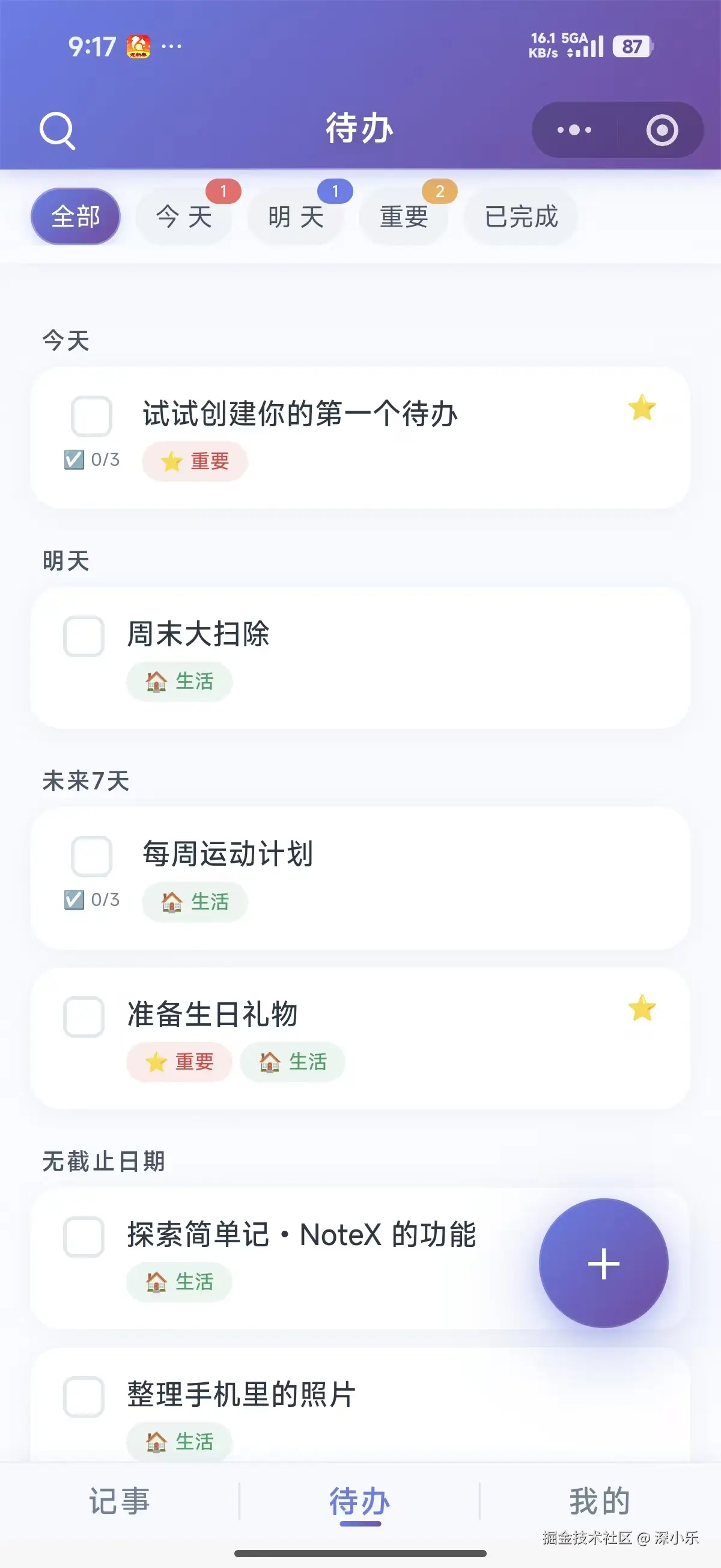Switch to the 明天 filter chip
Viewport: 721px width, 1568px height.
(x=296, y=216)
